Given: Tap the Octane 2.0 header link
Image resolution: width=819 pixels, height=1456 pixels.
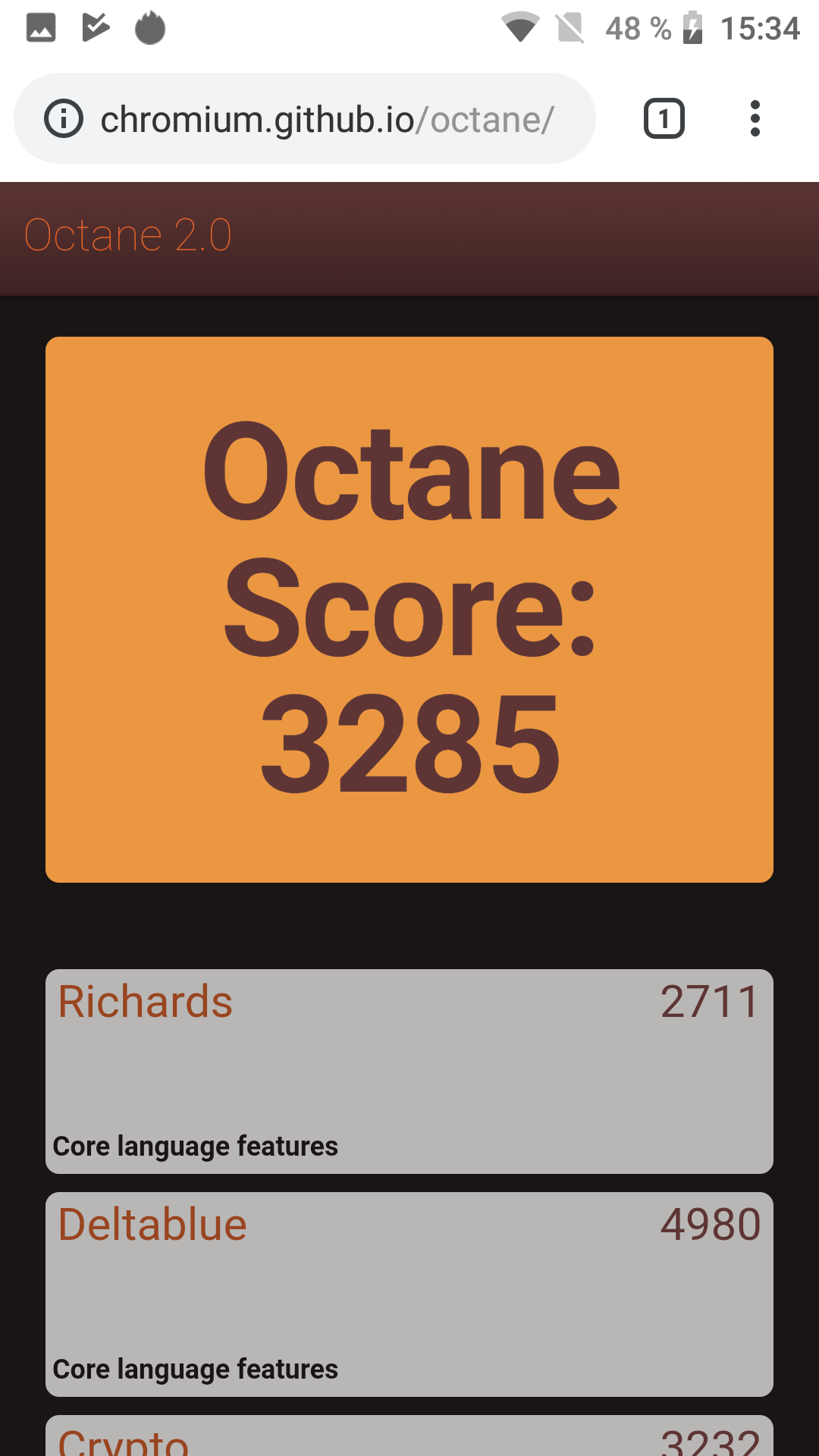Looking at the screenshot, I should point(127,235).
